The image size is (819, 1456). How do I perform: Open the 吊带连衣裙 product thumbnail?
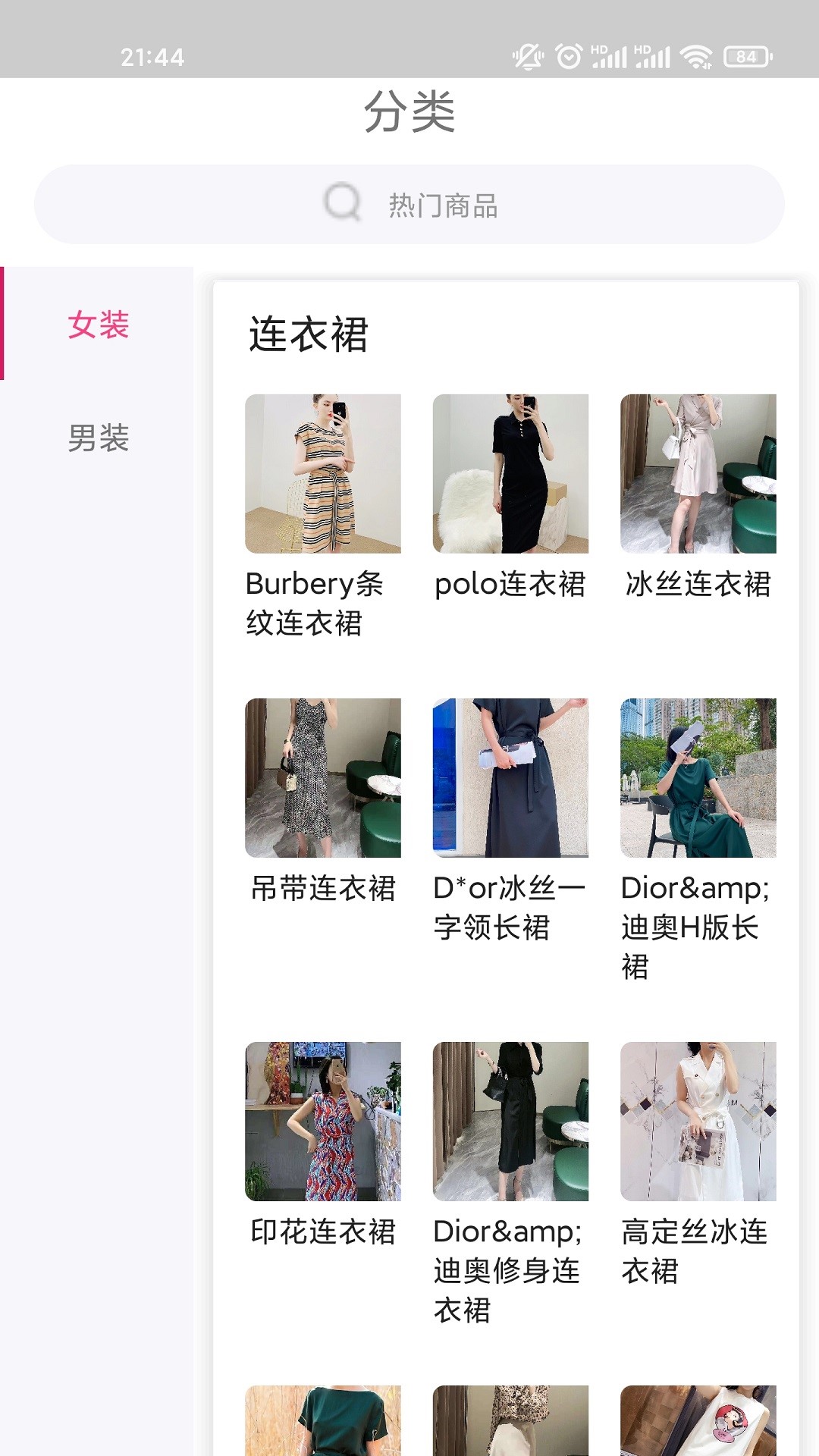coord(322,779)
